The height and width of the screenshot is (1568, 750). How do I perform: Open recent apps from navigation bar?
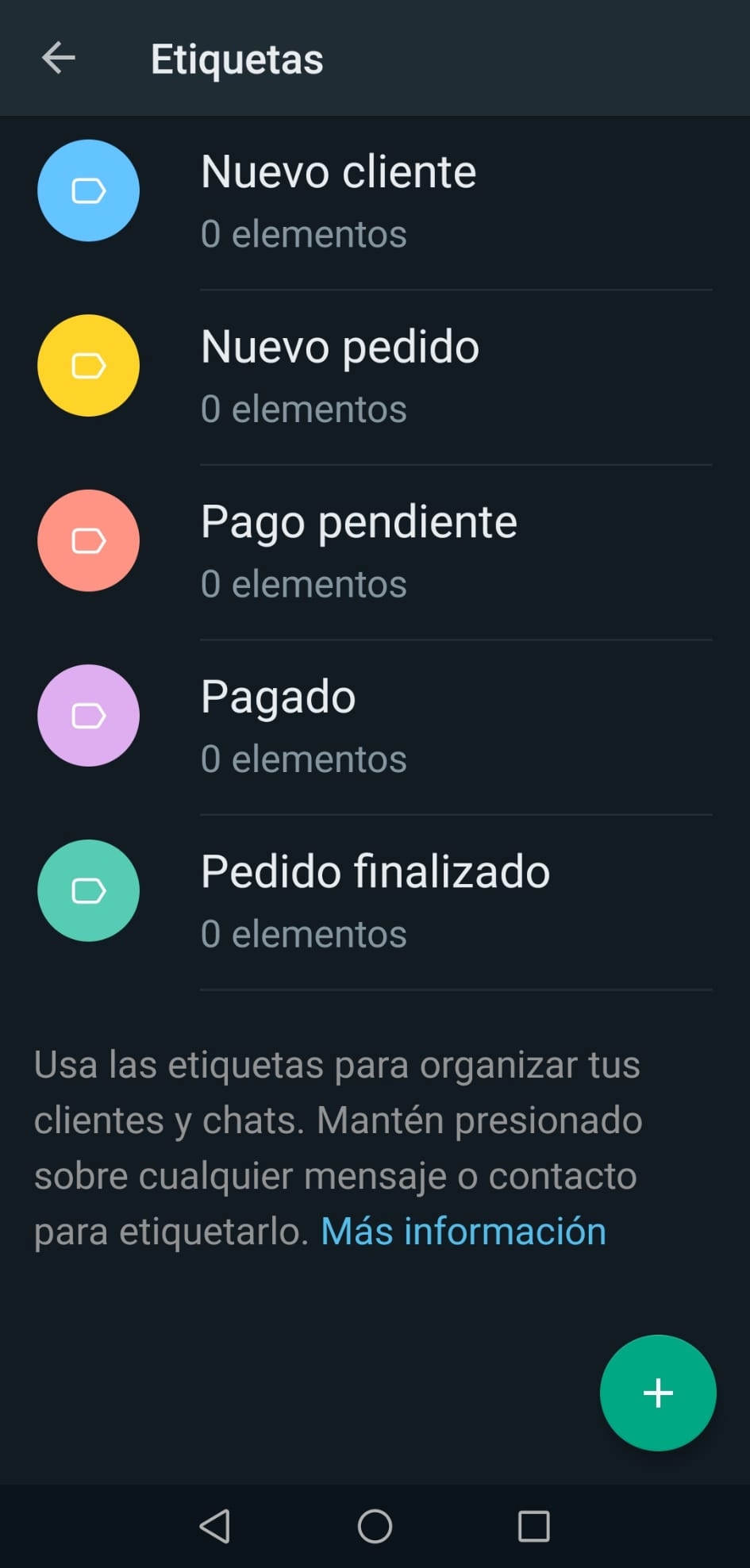[x=533, y=1526]
